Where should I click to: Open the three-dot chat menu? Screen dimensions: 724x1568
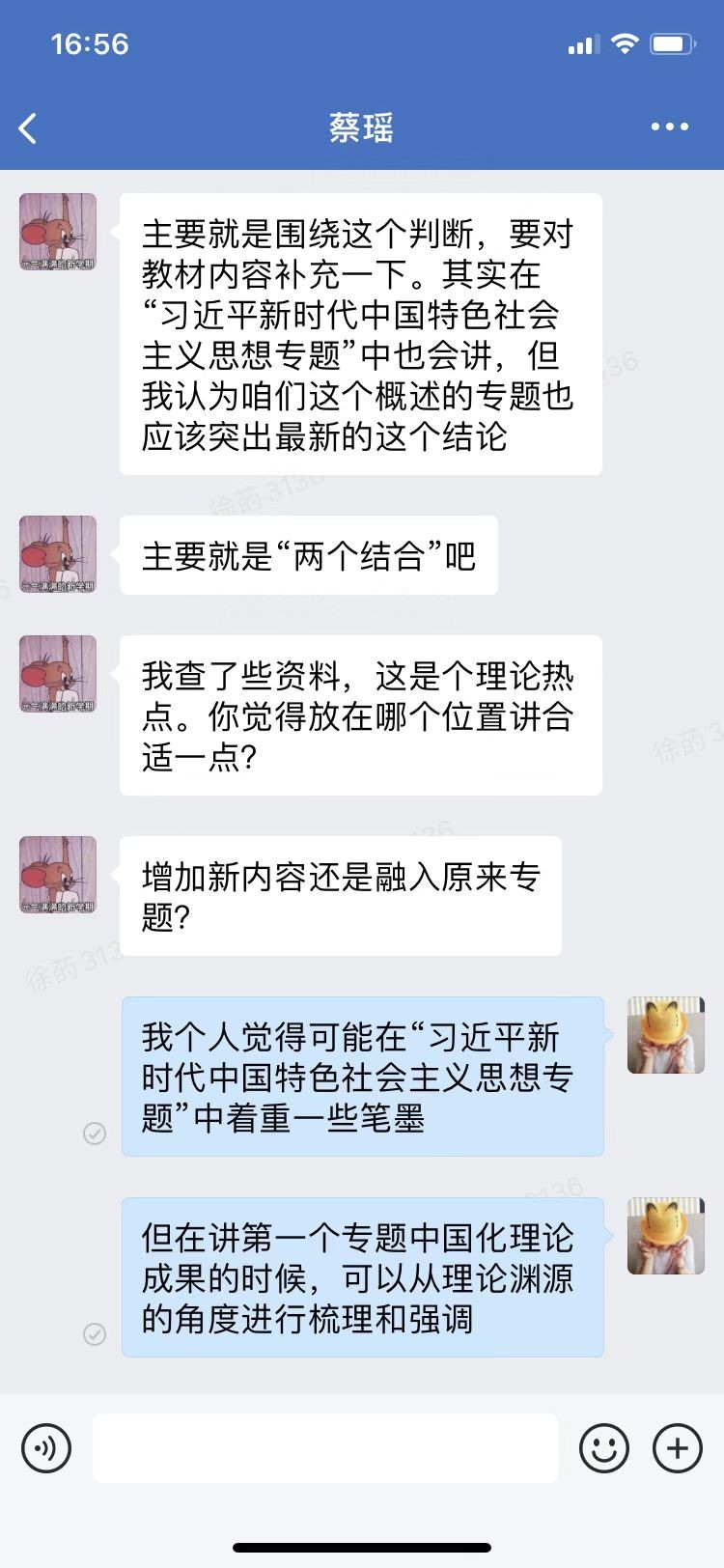[x=669, y=127]
